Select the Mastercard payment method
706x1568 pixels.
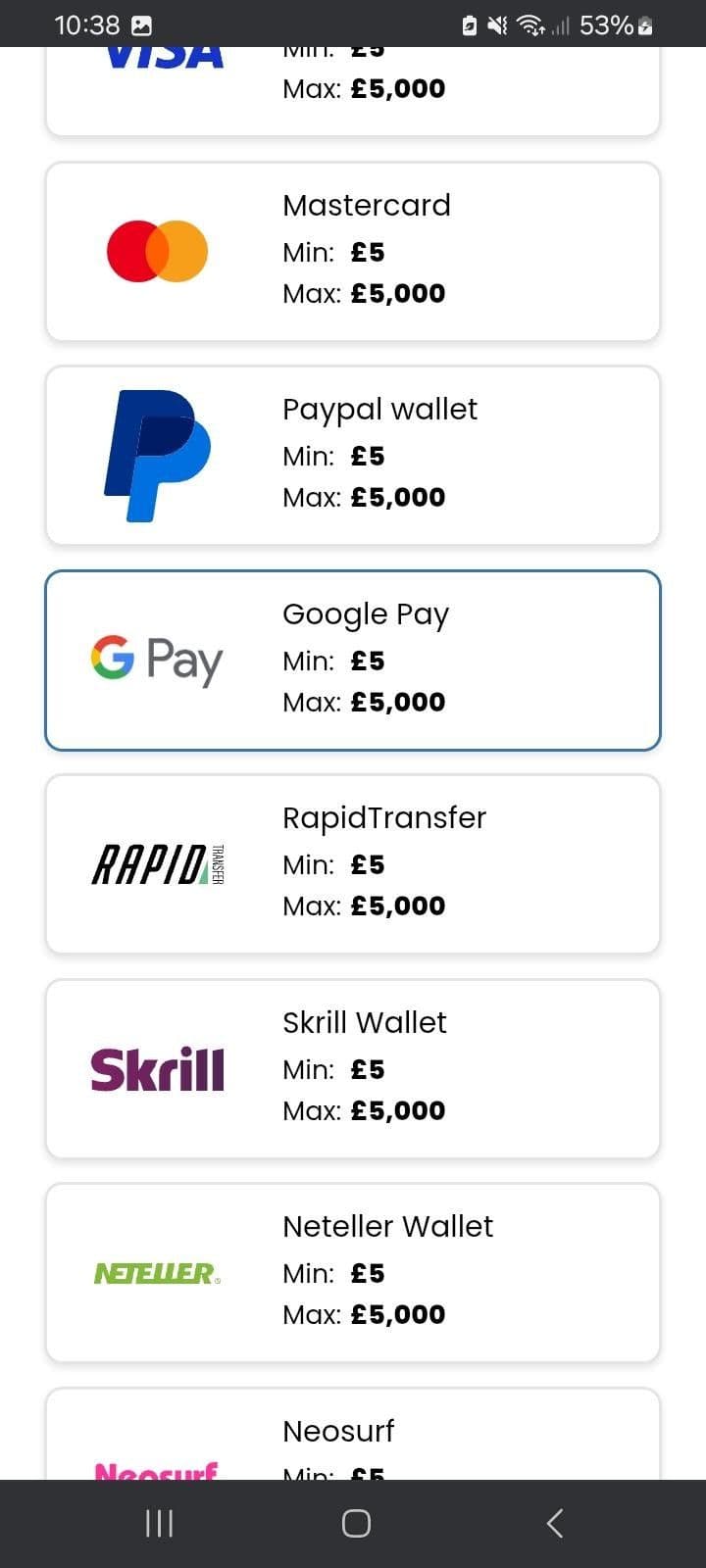tap(353, 252)
